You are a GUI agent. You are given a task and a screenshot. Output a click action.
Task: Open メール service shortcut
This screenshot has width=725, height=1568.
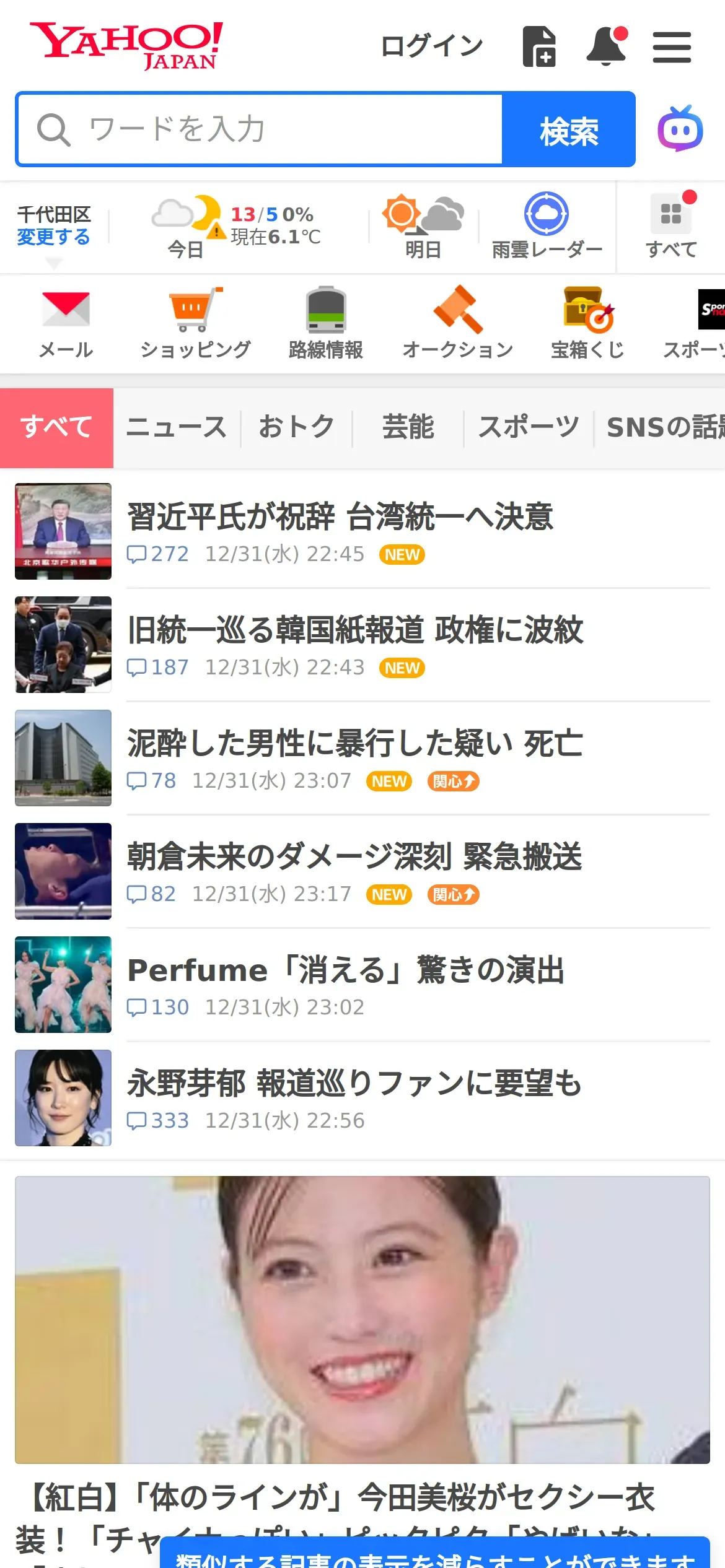point(66,323)
